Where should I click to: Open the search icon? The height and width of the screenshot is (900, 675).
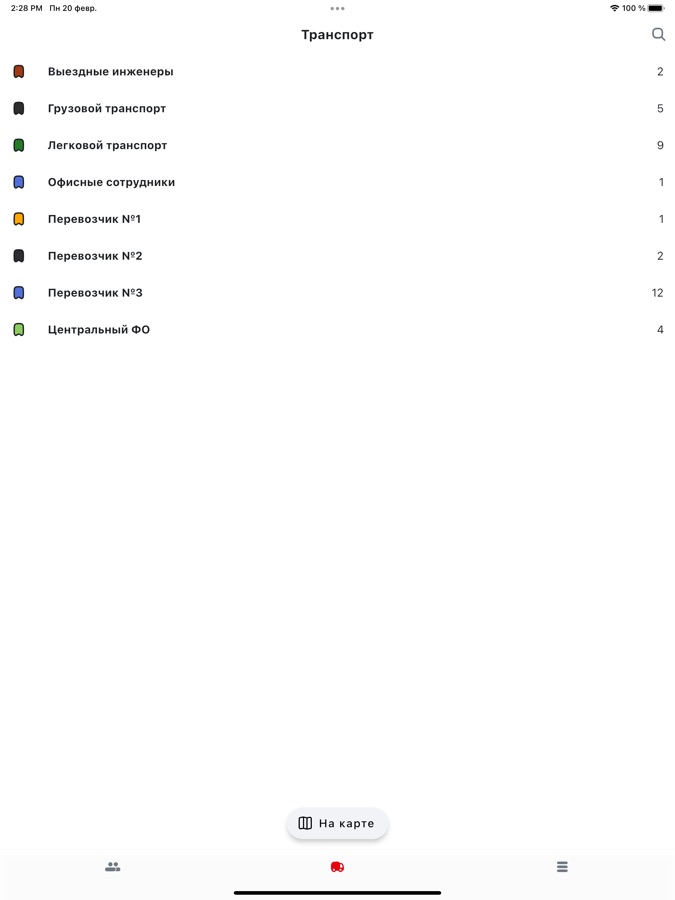658,34
